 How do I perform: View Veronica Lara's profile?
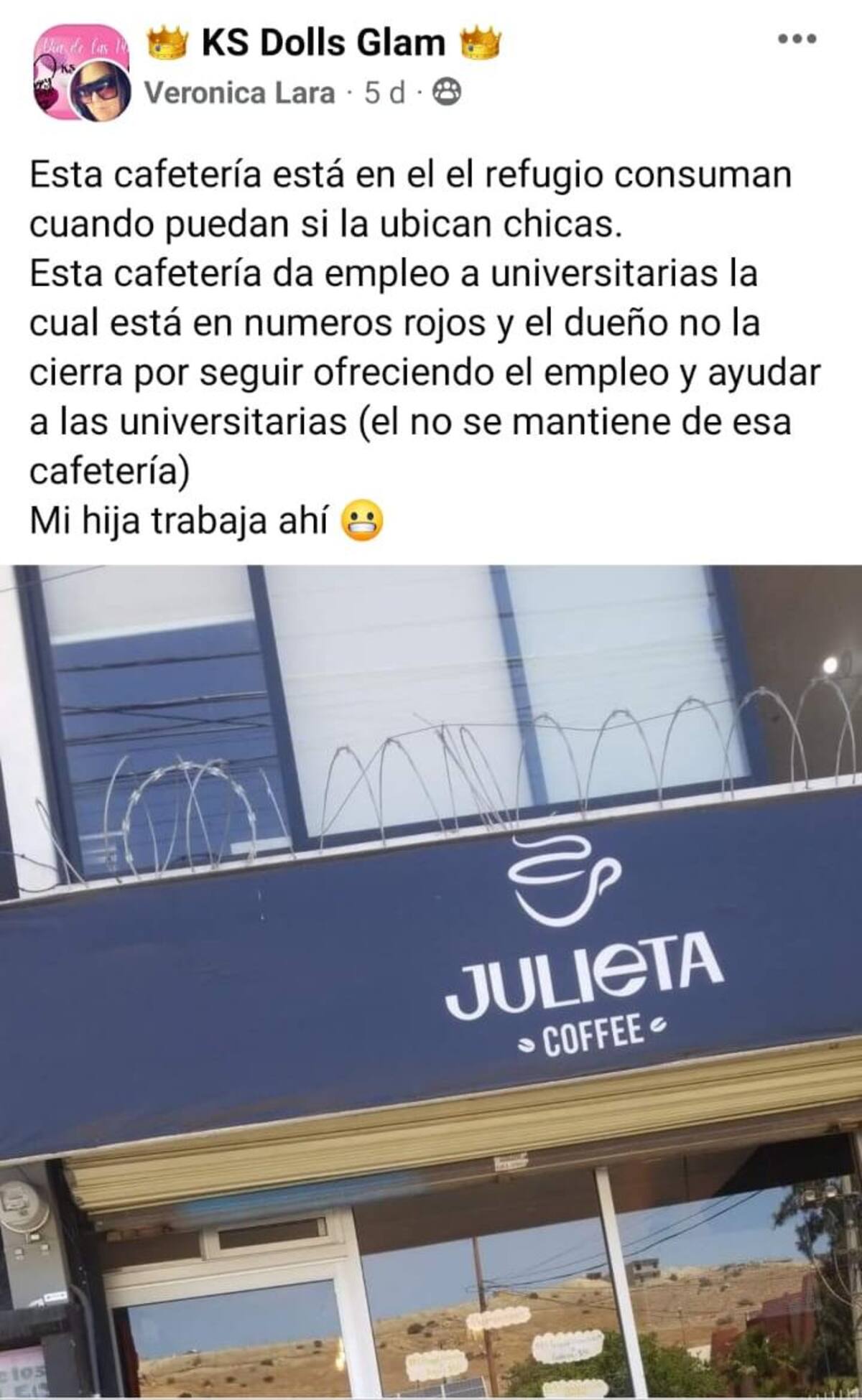[240, 93]
